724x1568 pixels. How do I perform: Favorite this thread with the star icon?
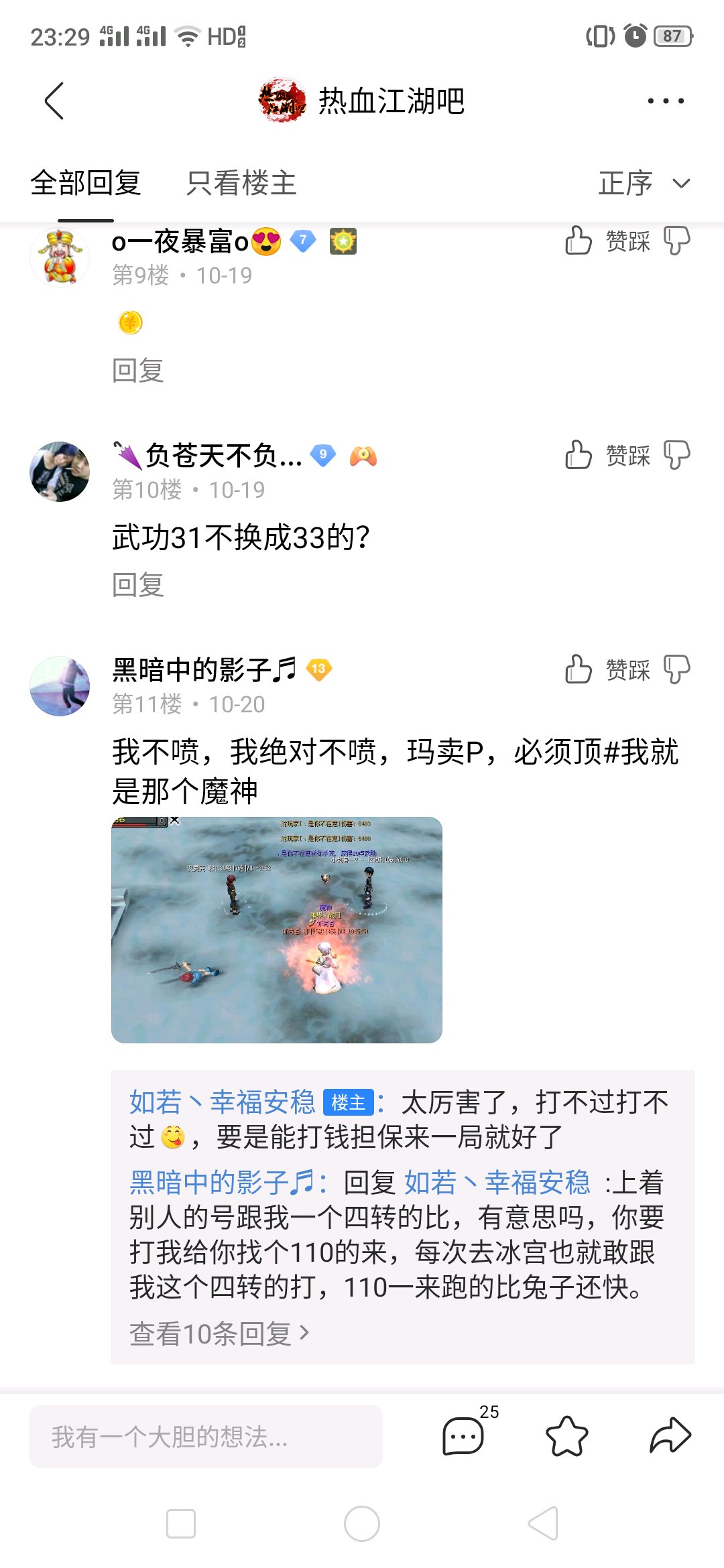[x=567, y=1435]
